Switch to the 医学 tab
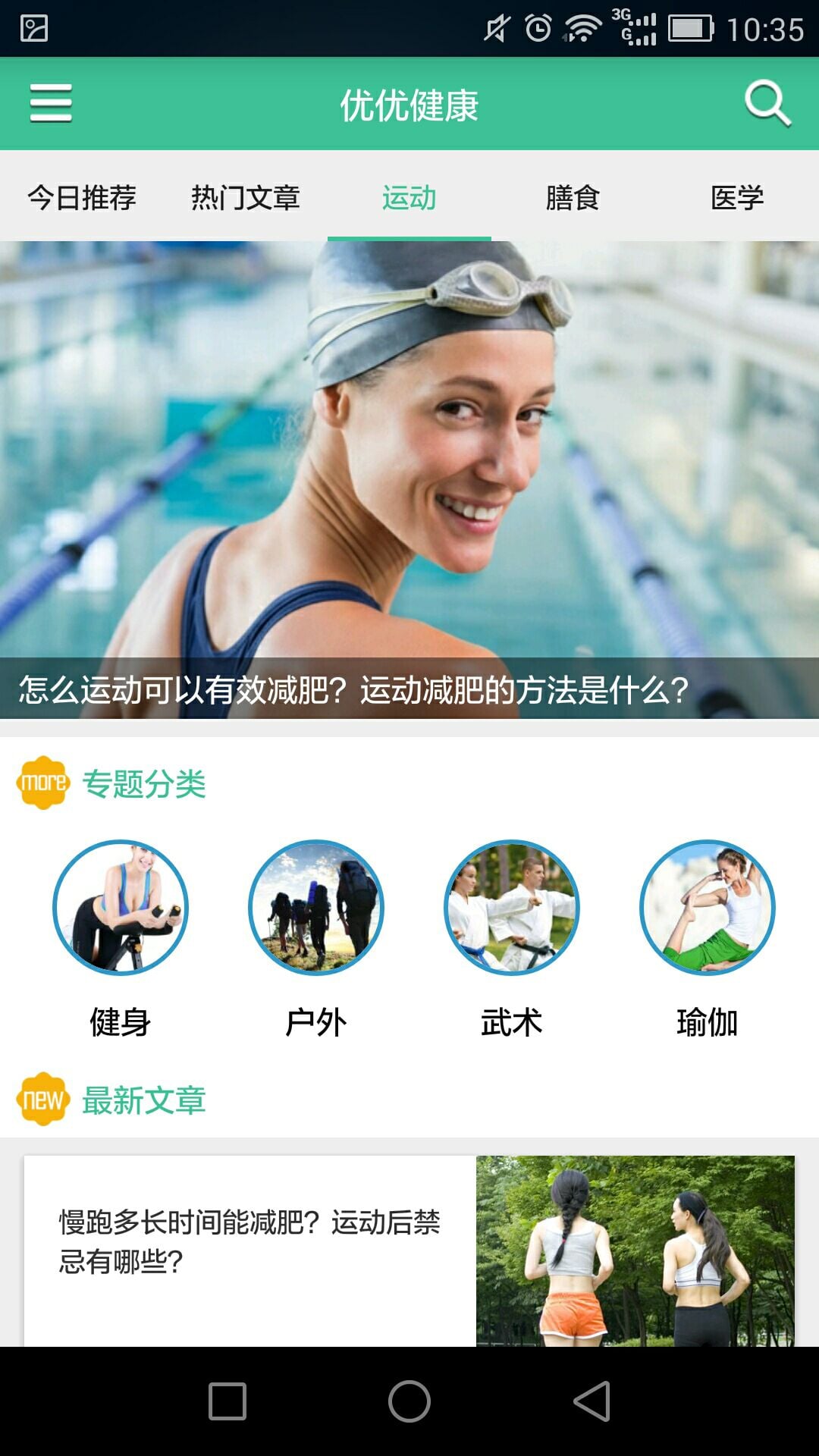Viewport: 819px width, 1456px height. [x=737, y=198]
